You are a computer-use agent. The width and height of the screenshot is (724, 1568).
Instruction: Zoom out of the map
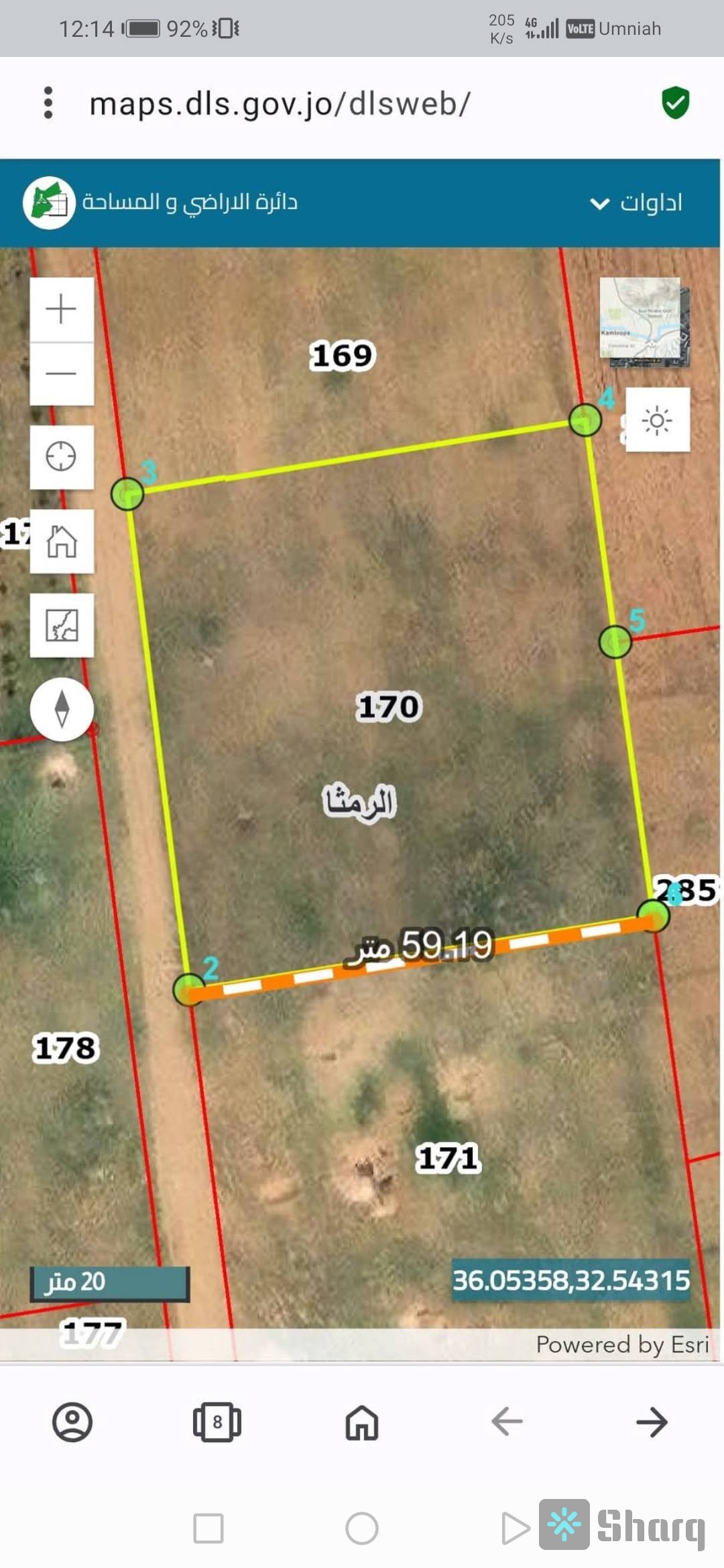coord(62,373)
